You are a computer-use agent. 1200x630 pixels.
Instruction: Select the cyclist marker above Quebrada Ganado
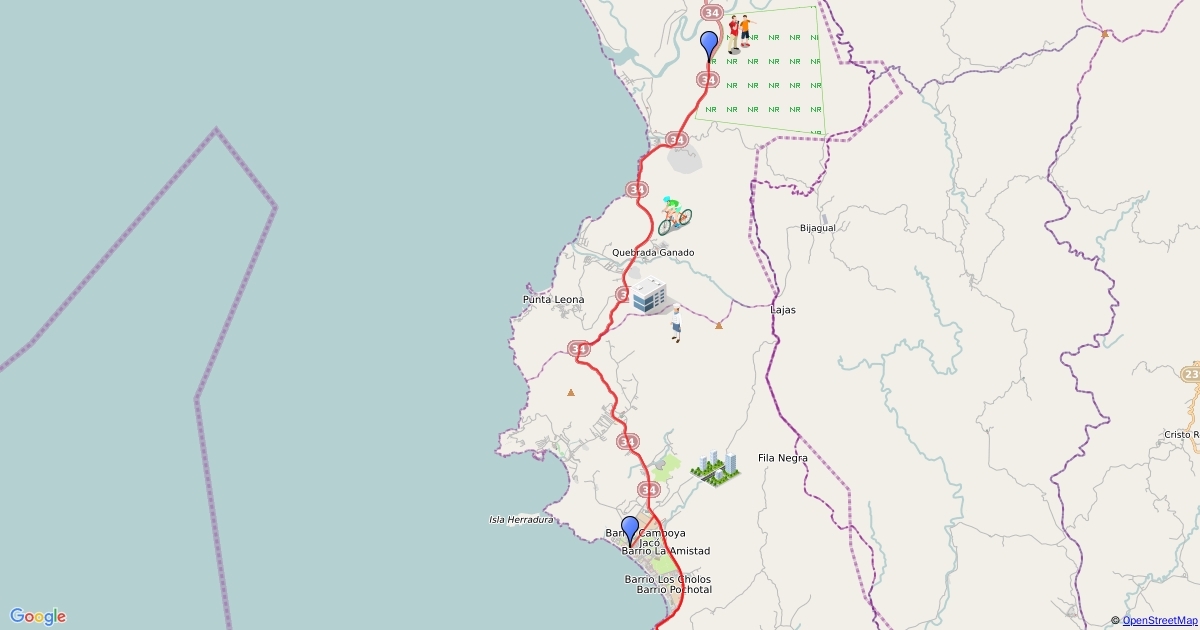click(675, 215)
